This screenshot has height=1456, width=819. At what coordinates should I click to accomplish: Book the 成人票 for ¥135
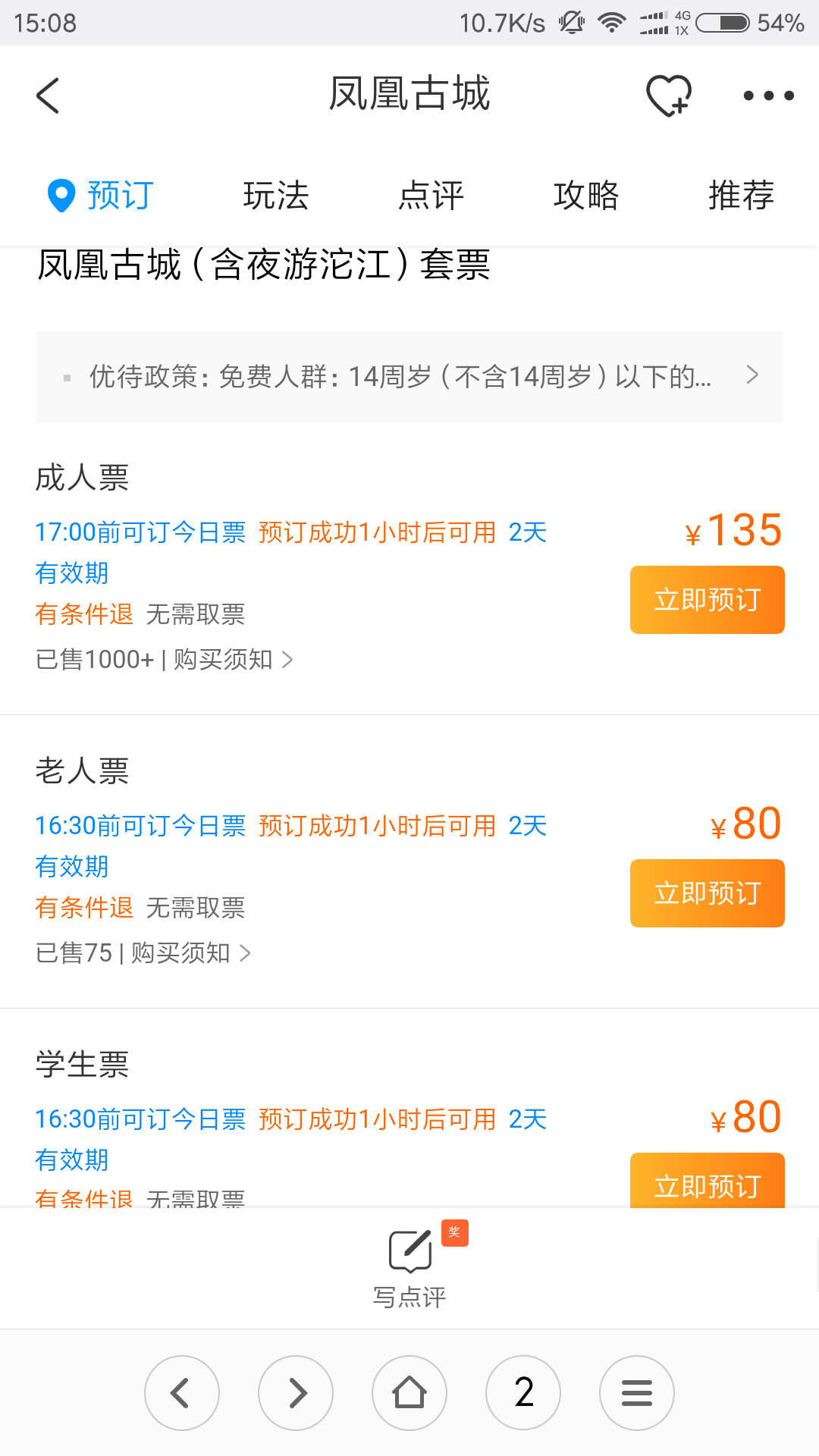[x=707, y=600]
